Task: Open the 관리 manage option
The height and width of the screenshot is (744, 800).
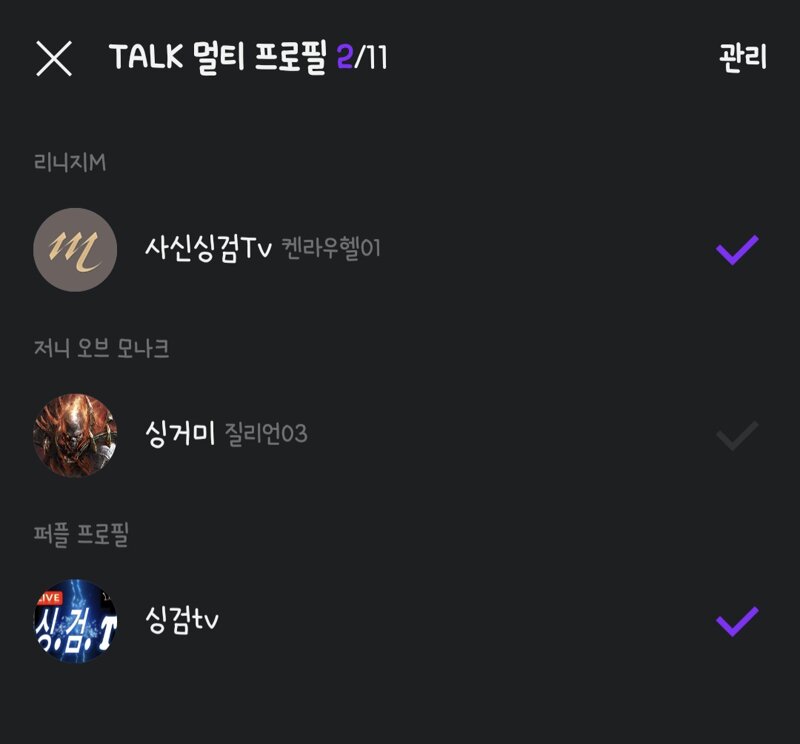Action: pyautogui.click(x=742, y=58)
